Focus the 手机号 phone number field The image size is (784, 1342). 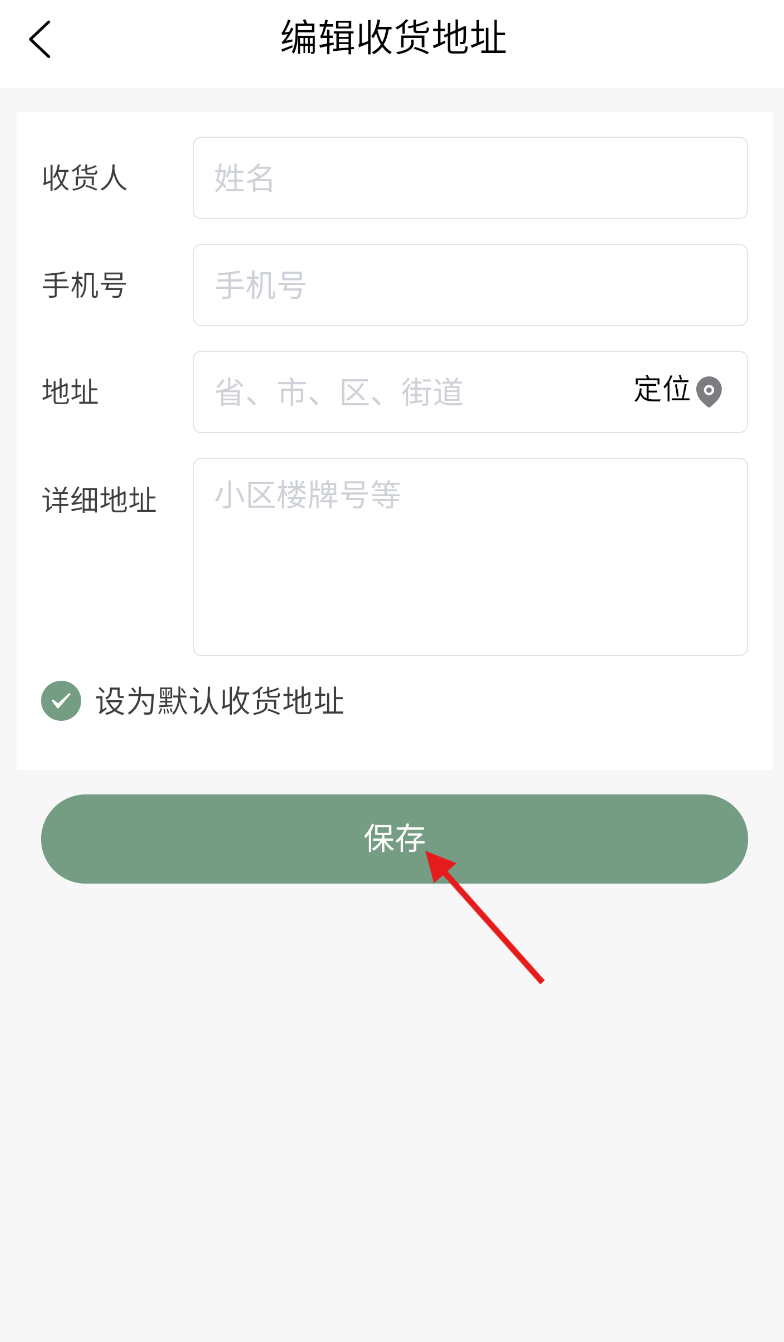(470, 285)
